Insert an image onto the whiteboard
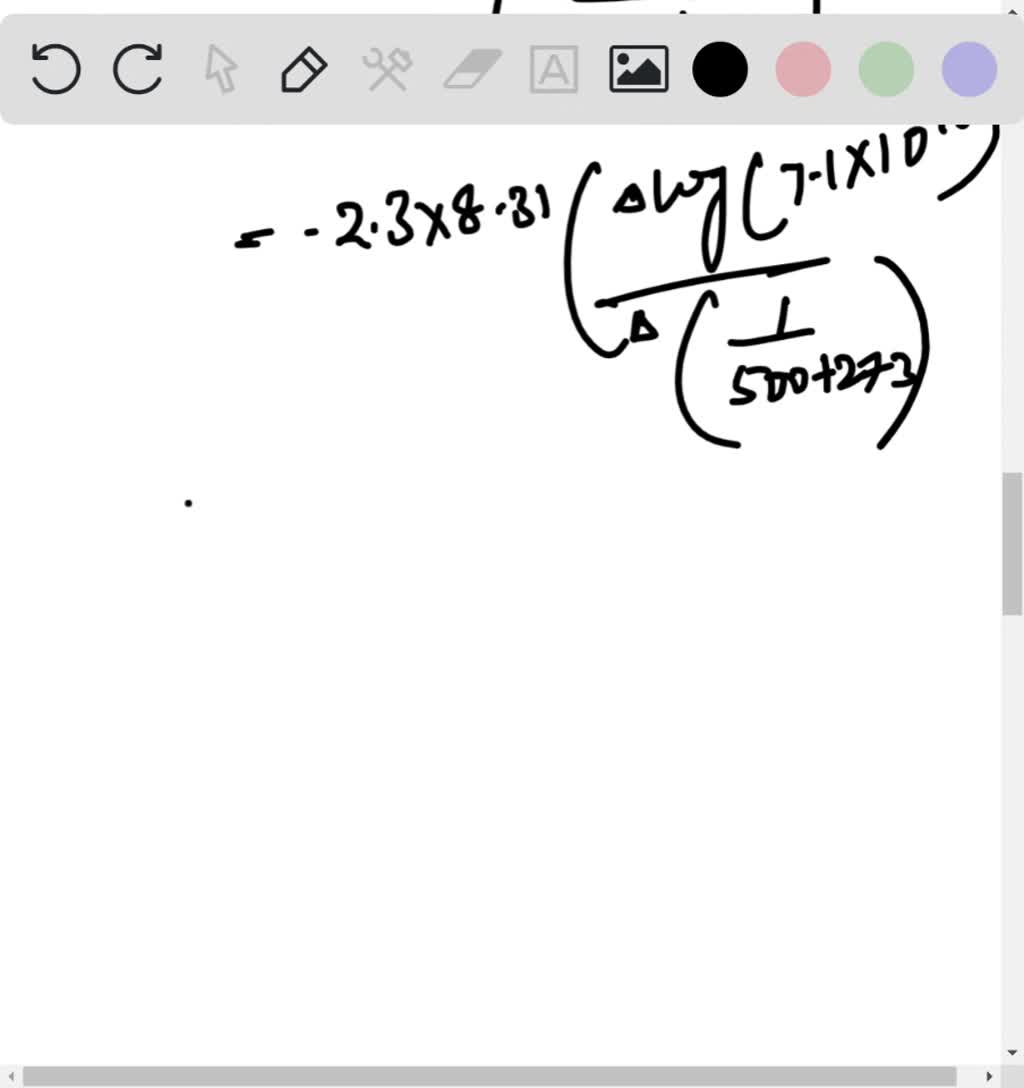The width and height of the screenshot is (1024, 1088). 638,70
